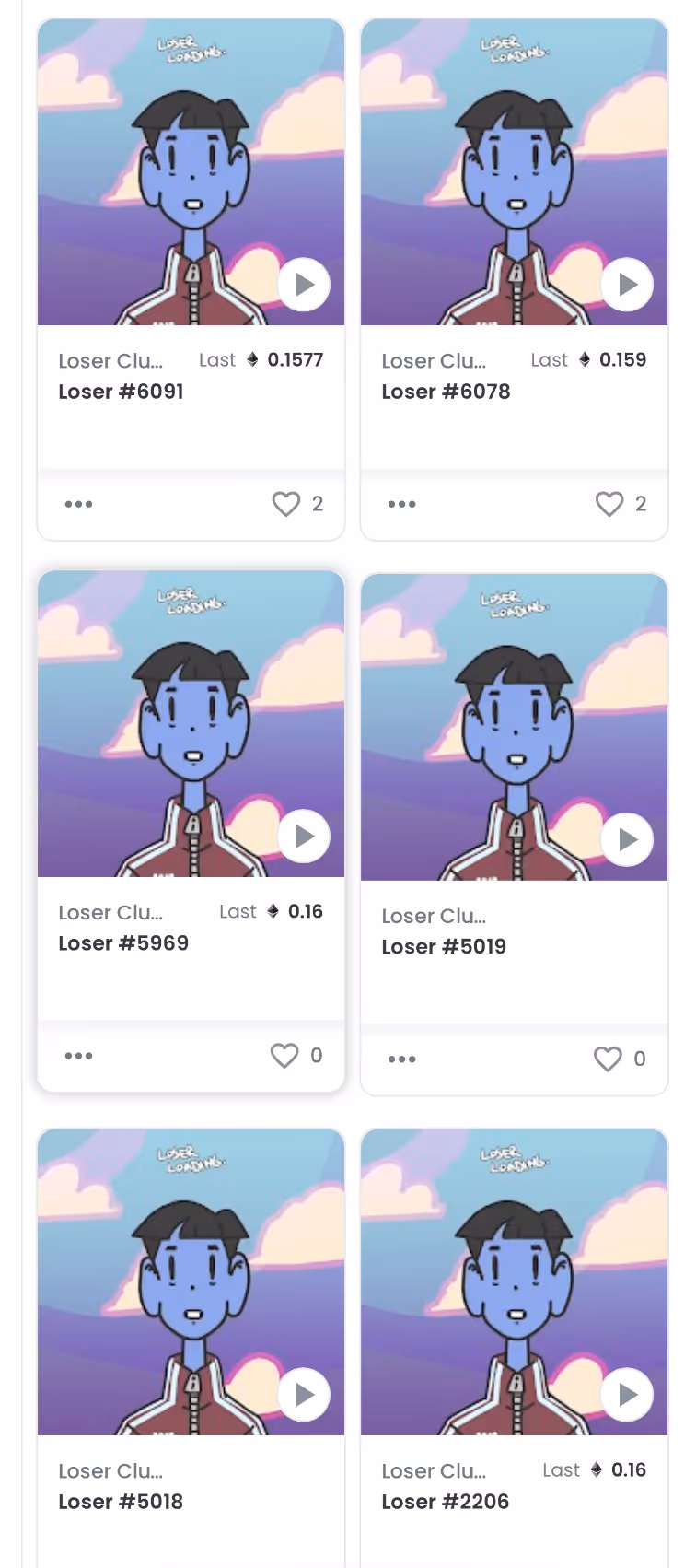View details of Loser #6078
Screen dimensions: 696x1568
[514, 278]
